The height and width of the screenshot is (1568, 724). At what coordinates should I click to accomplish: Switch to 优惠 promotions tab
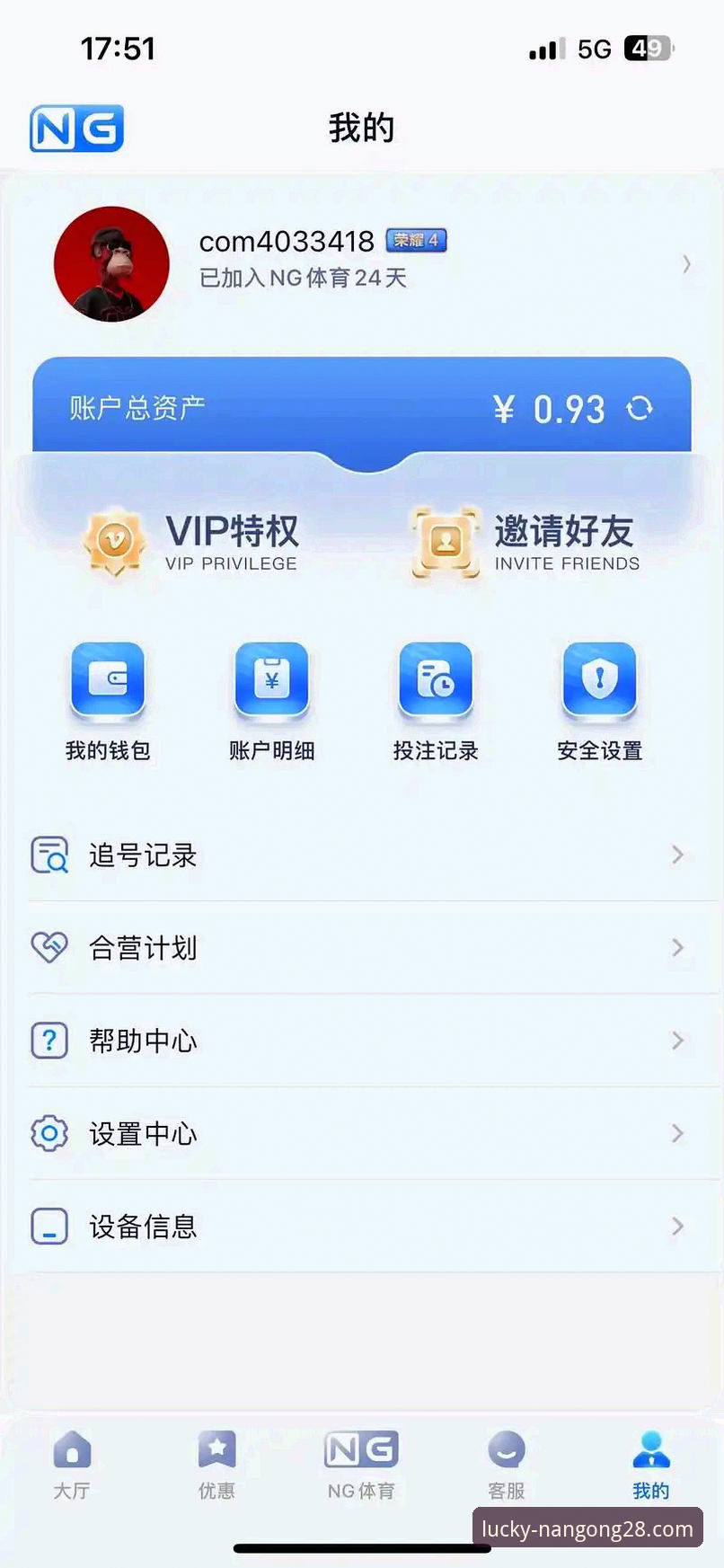[x=216, y=1465]
